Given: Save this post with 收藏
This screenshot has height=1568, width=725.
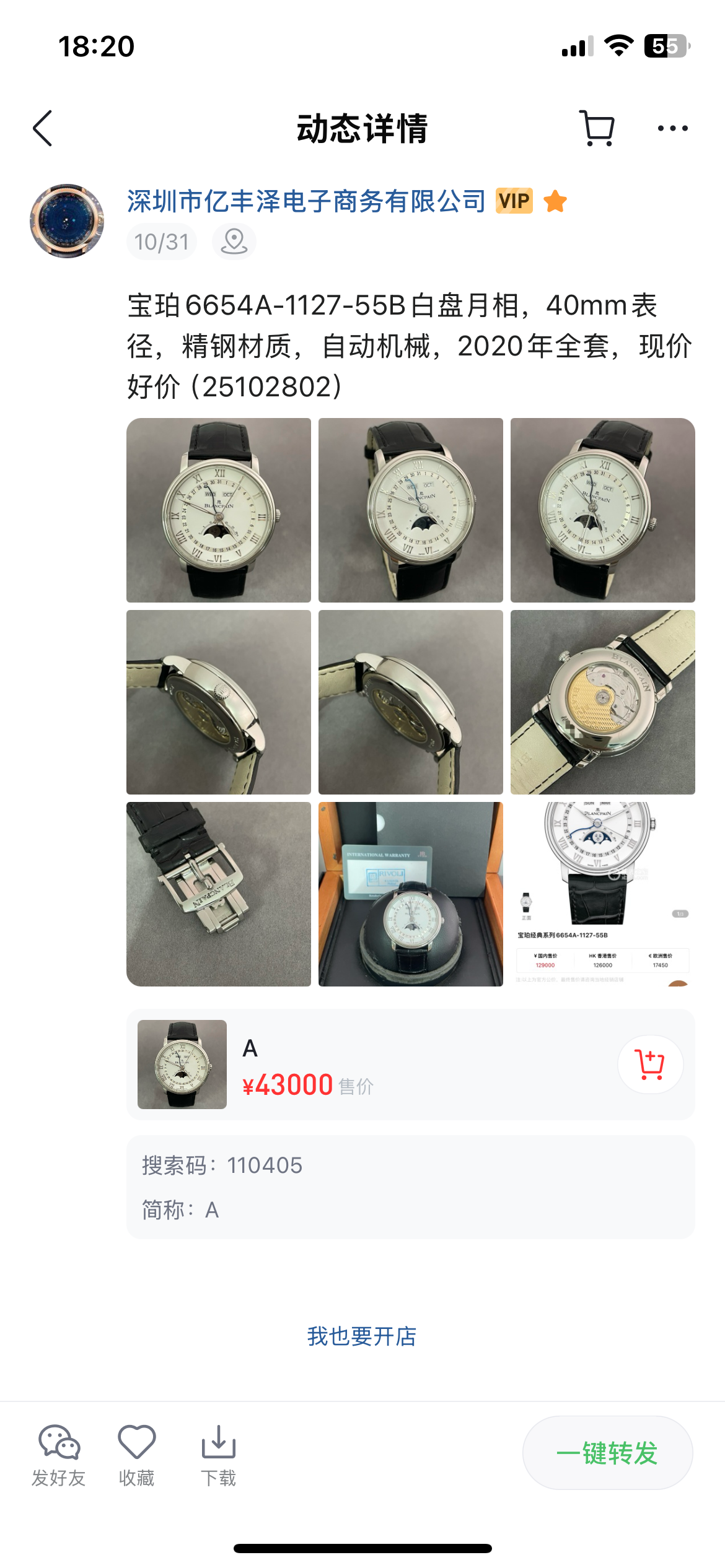Looking at the screenshot, I should [x=136, y=1454].
